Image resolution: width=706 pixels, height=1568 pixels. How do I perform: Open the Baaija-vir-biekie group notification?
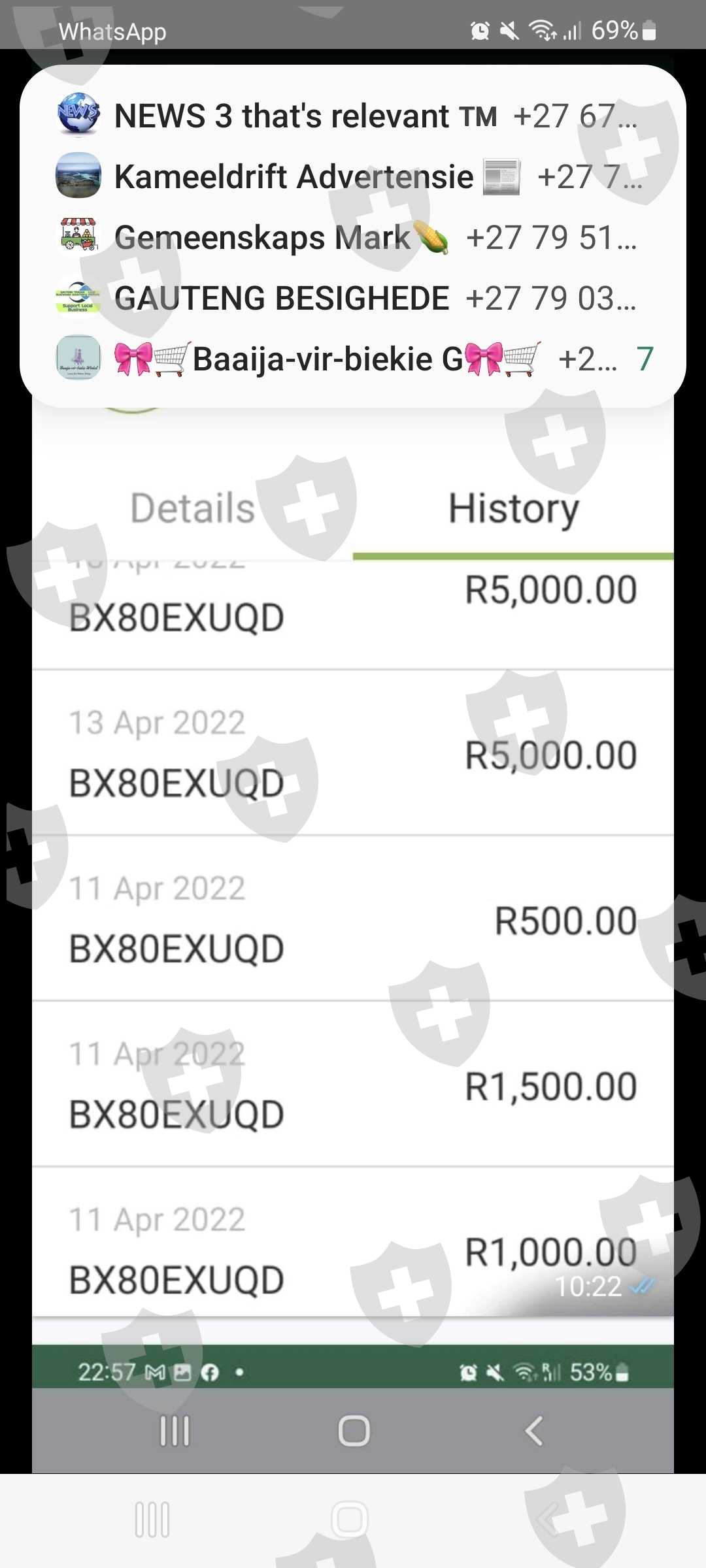tap(353, 359)
